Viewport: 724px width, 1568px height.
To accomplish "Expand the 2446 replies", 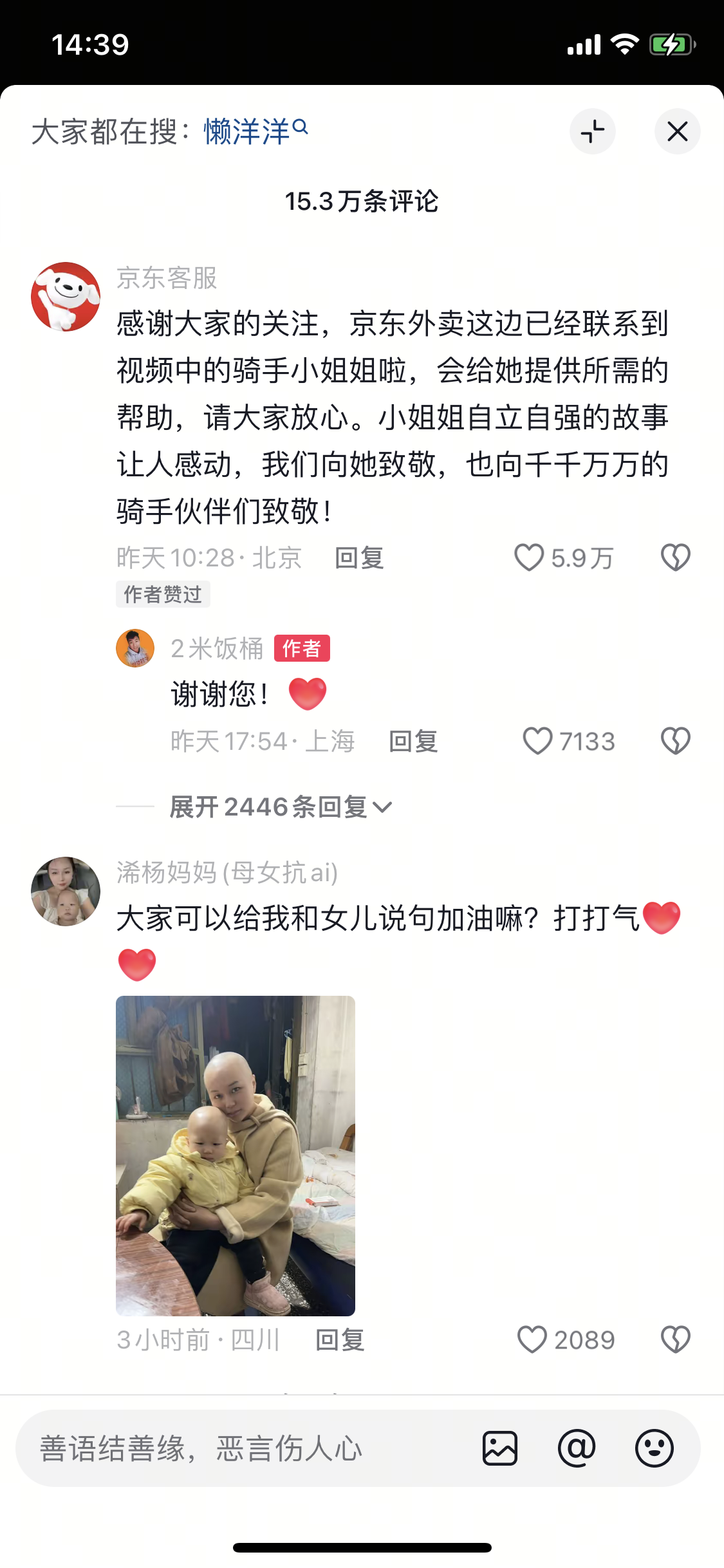I will (281, 807).
